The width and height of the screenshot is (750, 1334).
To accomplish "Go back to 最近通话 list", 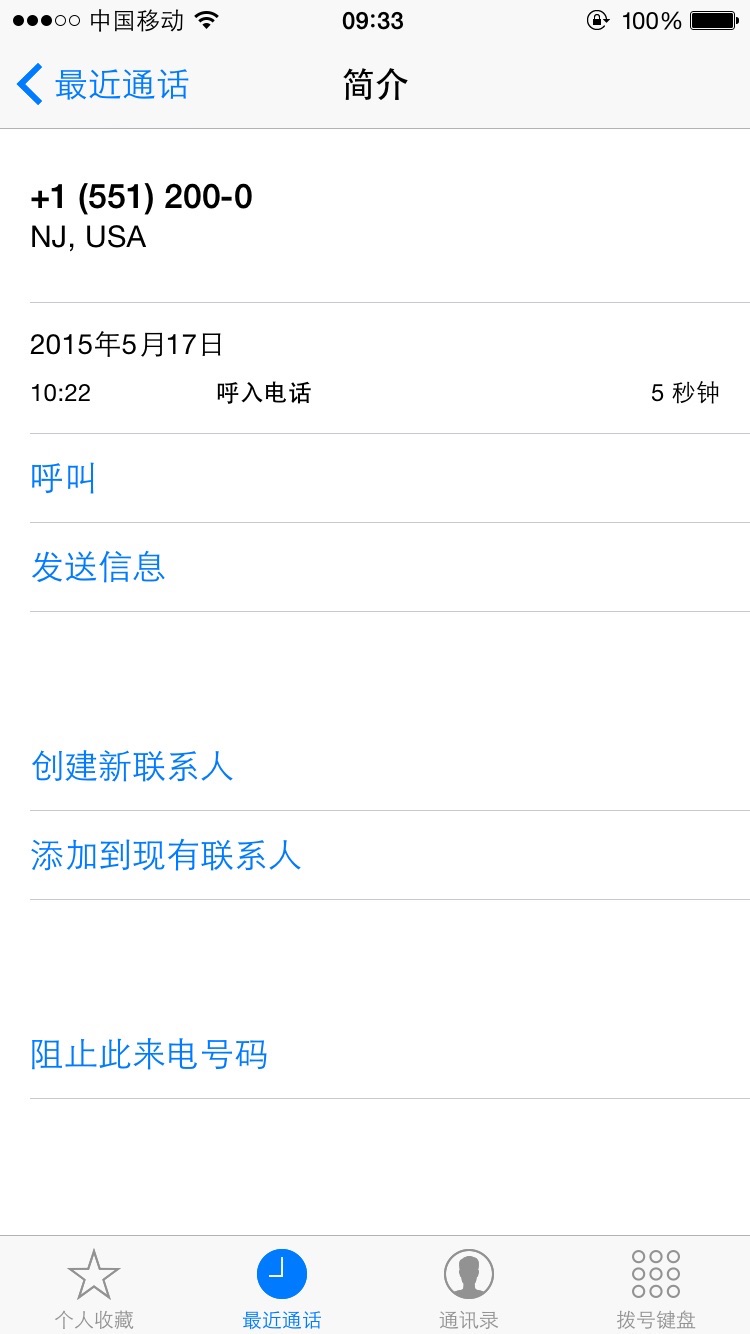I will point(103,85).
